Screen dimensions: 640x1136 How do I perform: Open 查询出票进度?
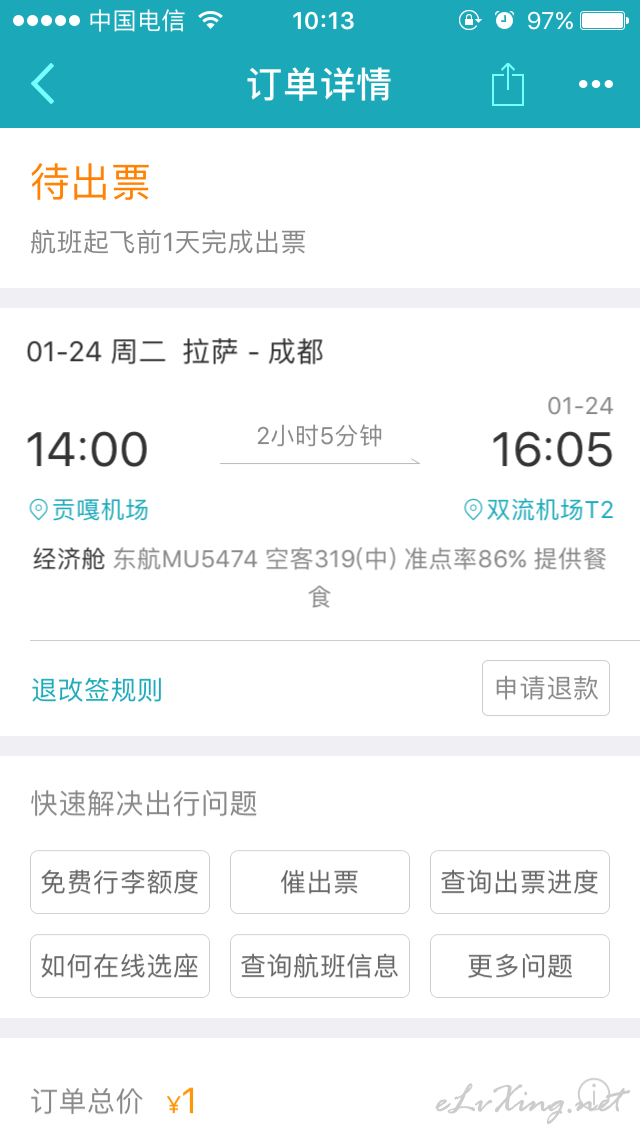tap(520, 882)
